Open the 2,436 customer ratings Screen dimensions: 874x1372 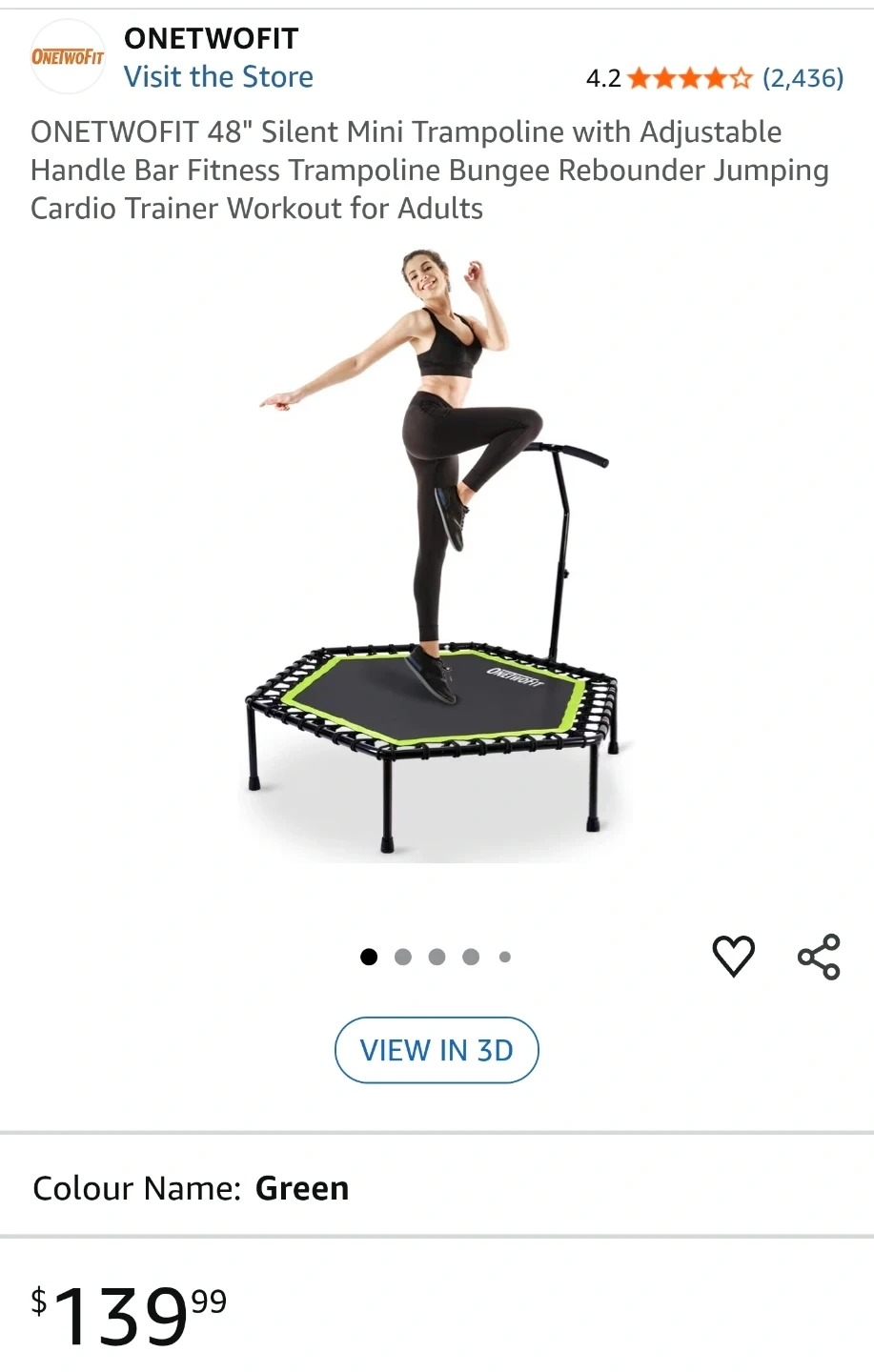tap(803, 78)
